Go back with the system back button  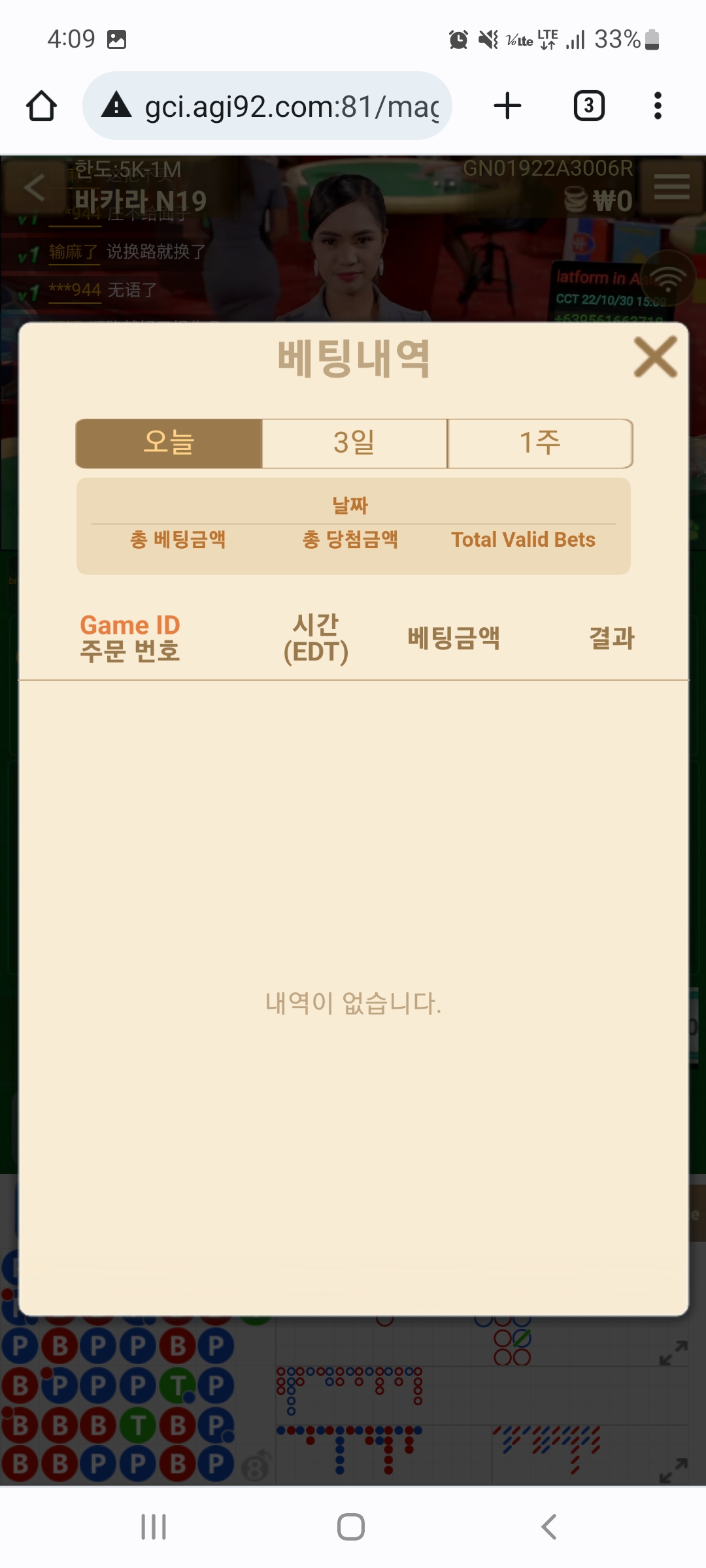549,1527
